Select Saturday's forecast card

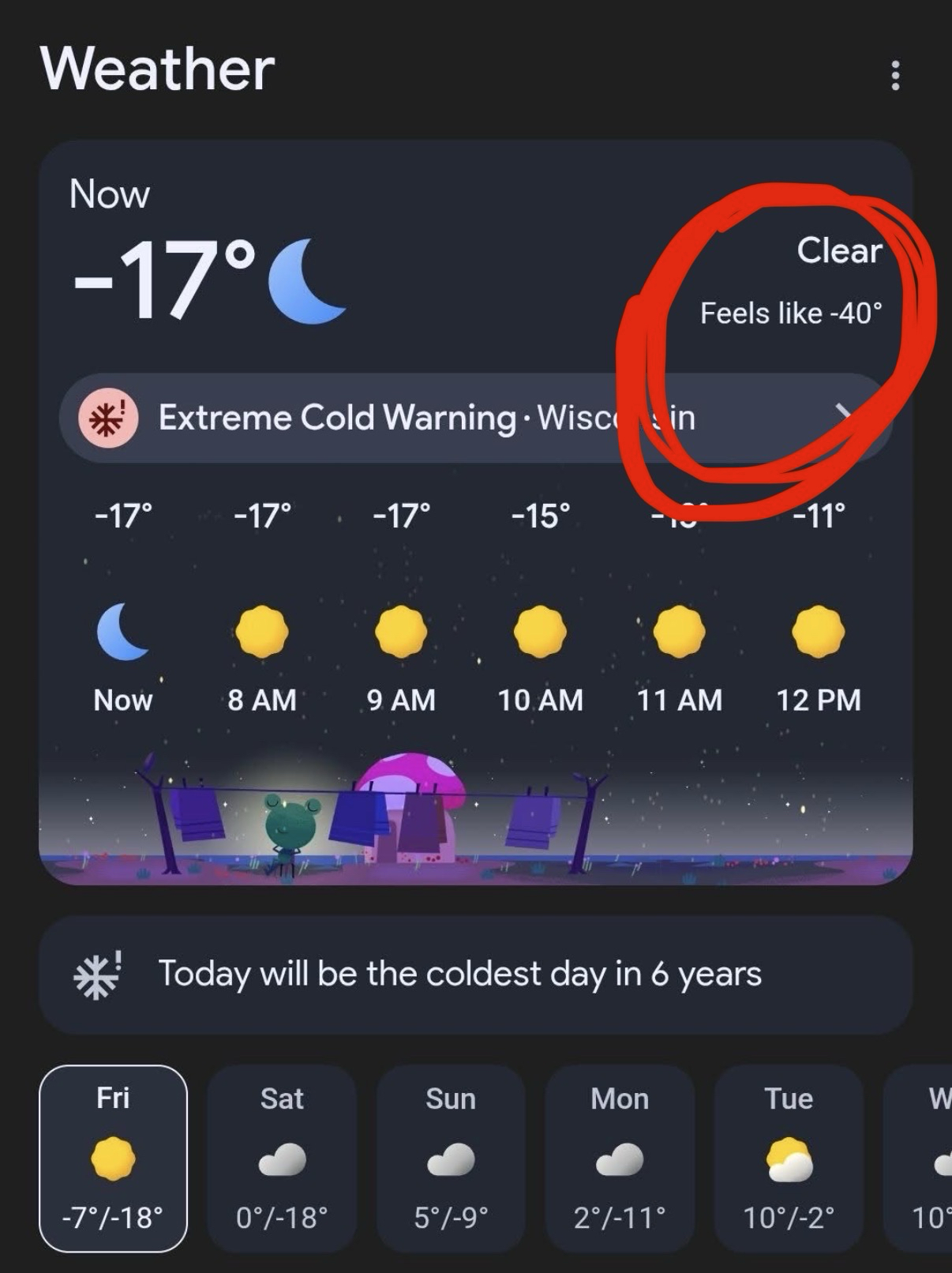coord(282,1158)
